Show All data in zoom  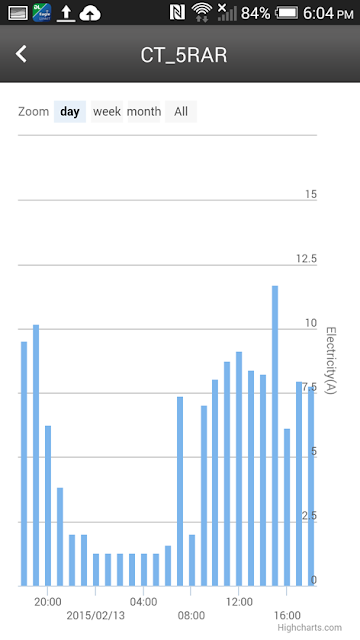(x=181, y=111)
